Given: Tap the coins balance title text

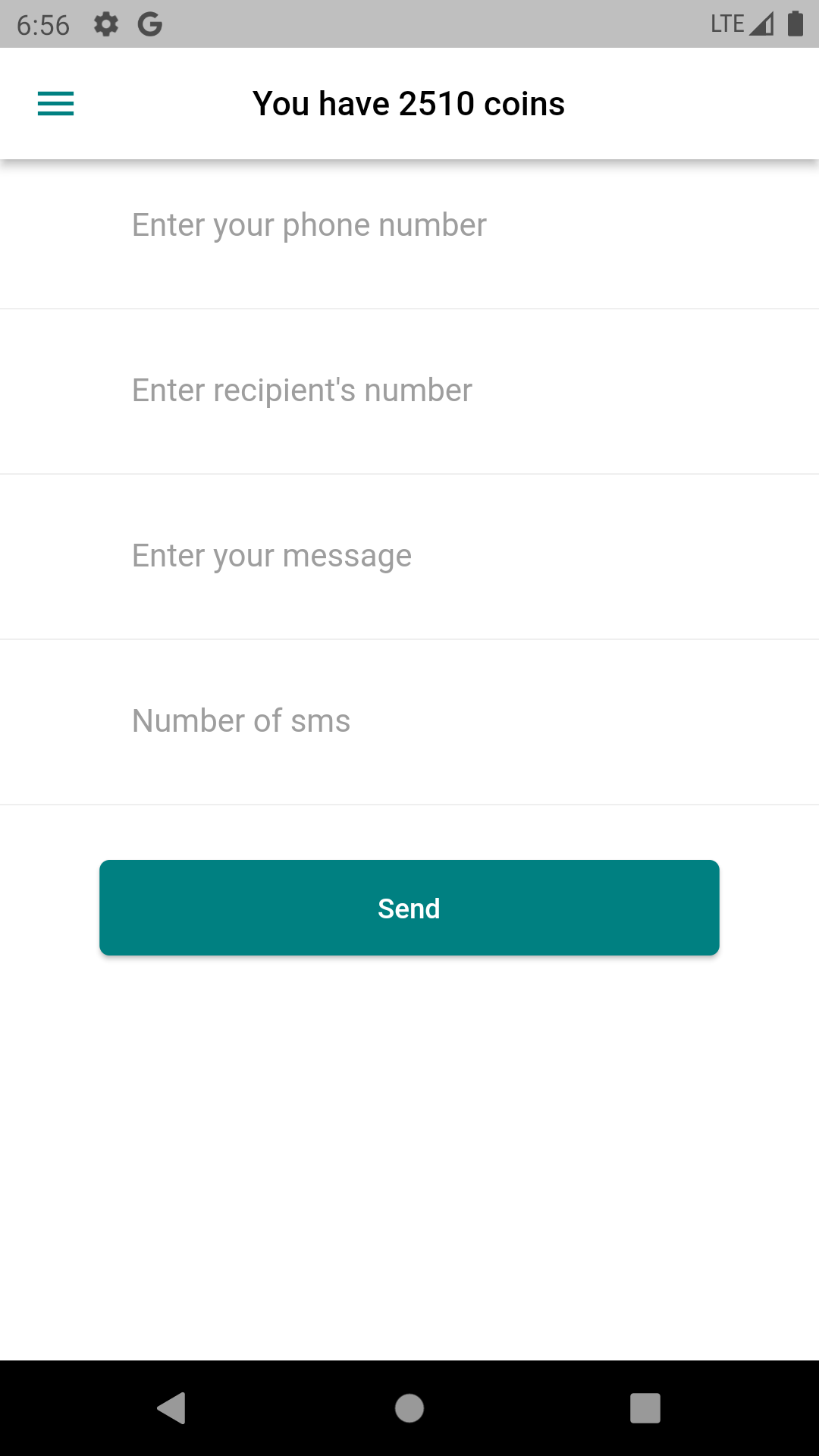Looking at the screenshot, I should point(409,103).
